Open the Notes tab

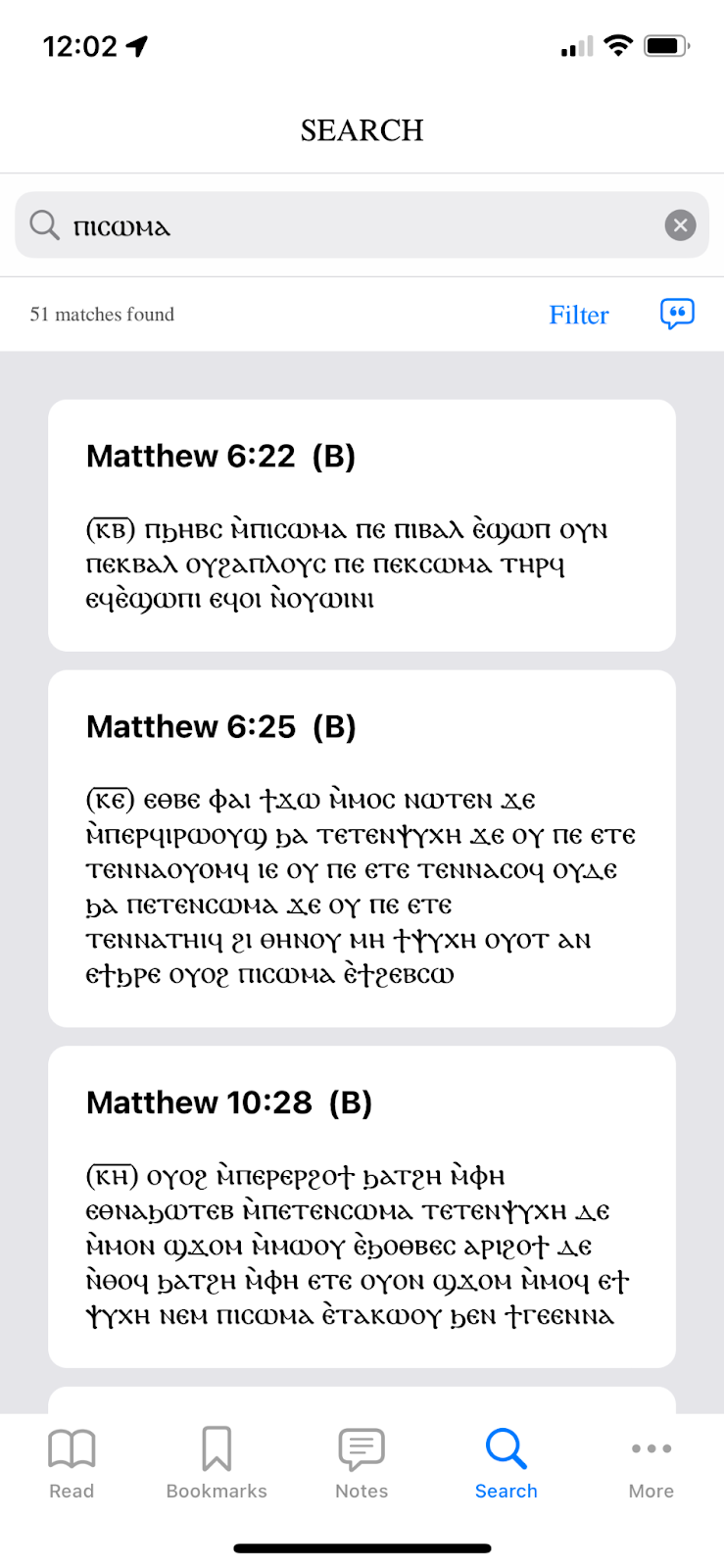pos(362,1463)
